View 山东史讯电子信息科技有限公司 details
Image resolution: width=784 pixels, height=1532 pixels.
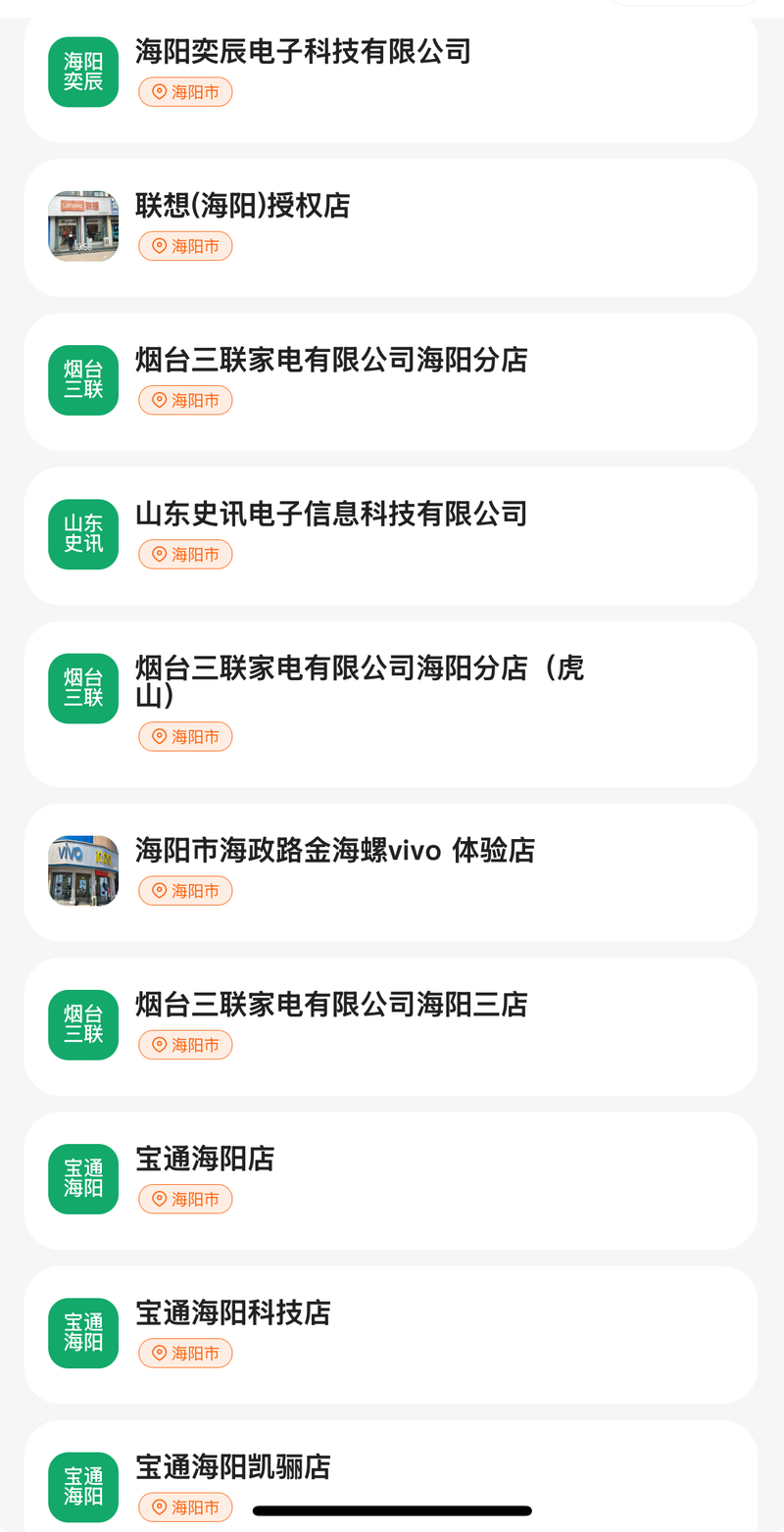(x=331, y=514)
